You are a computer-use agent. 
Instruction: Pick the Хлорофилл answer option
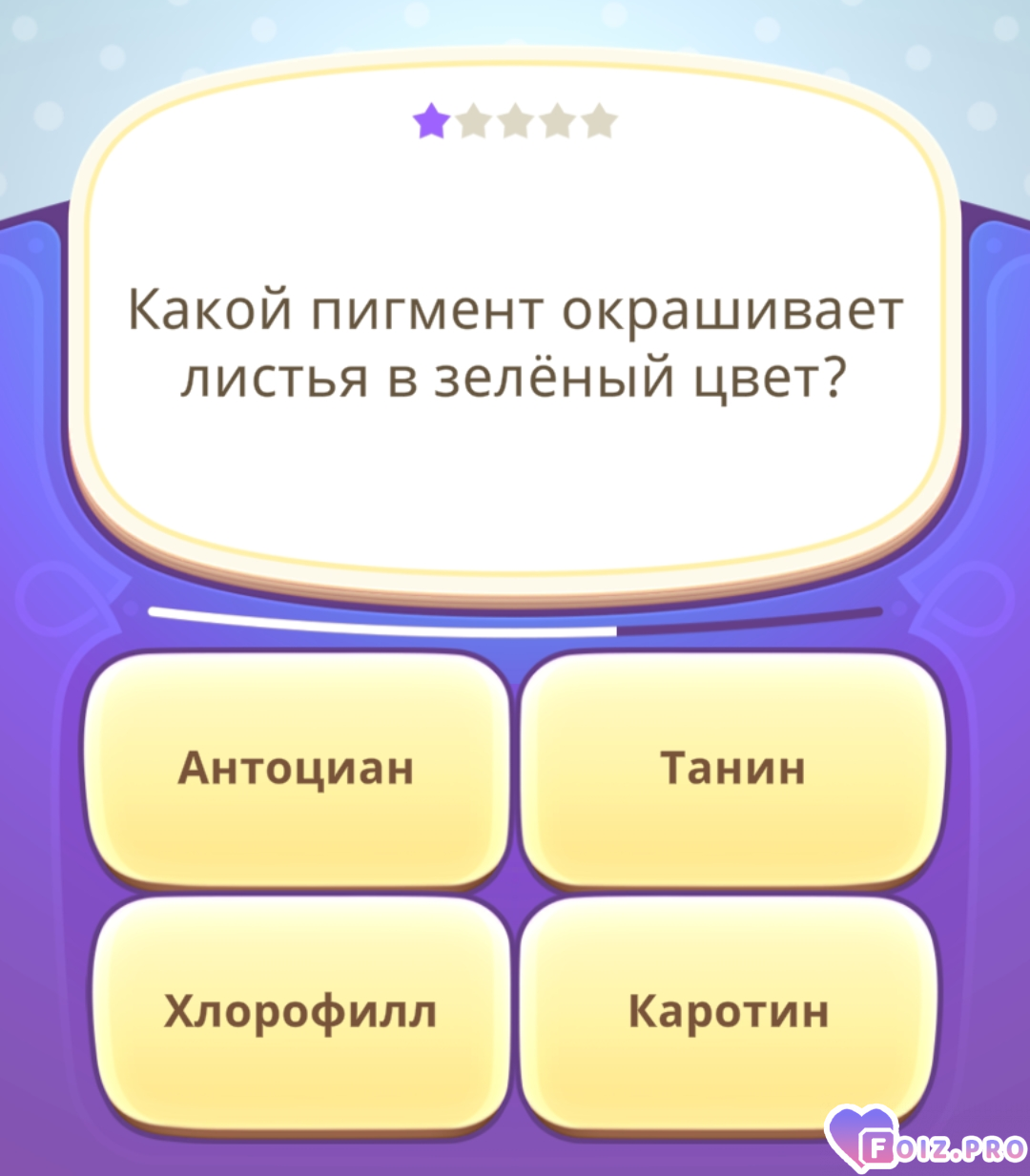point(300,1011)
